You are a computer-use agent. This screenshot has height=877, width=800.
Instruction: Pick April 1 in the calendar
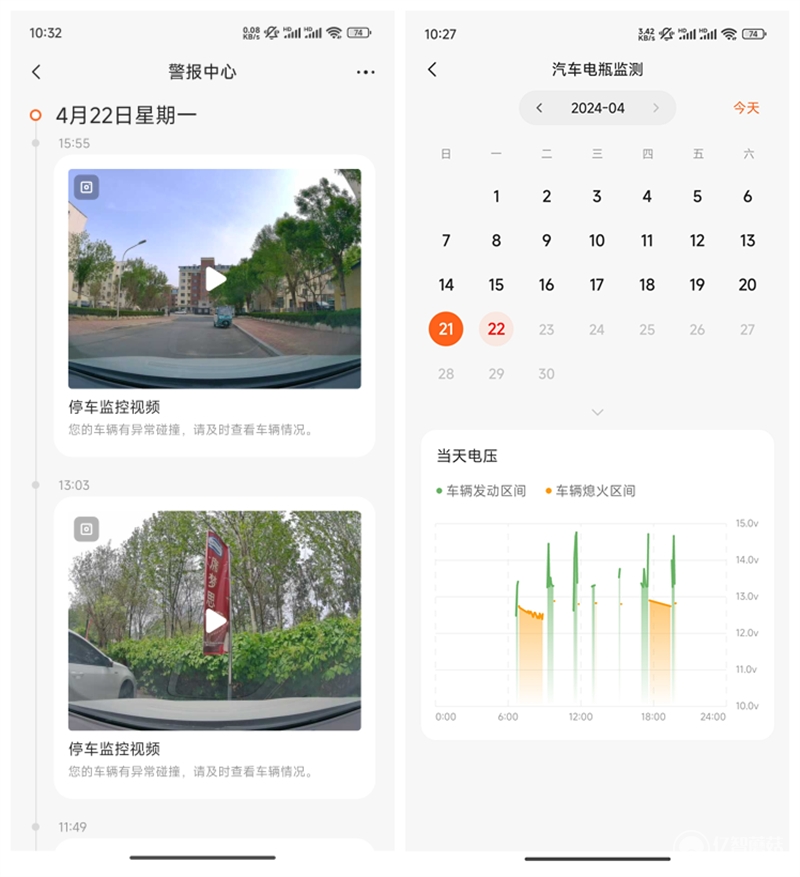click(496, 197)
